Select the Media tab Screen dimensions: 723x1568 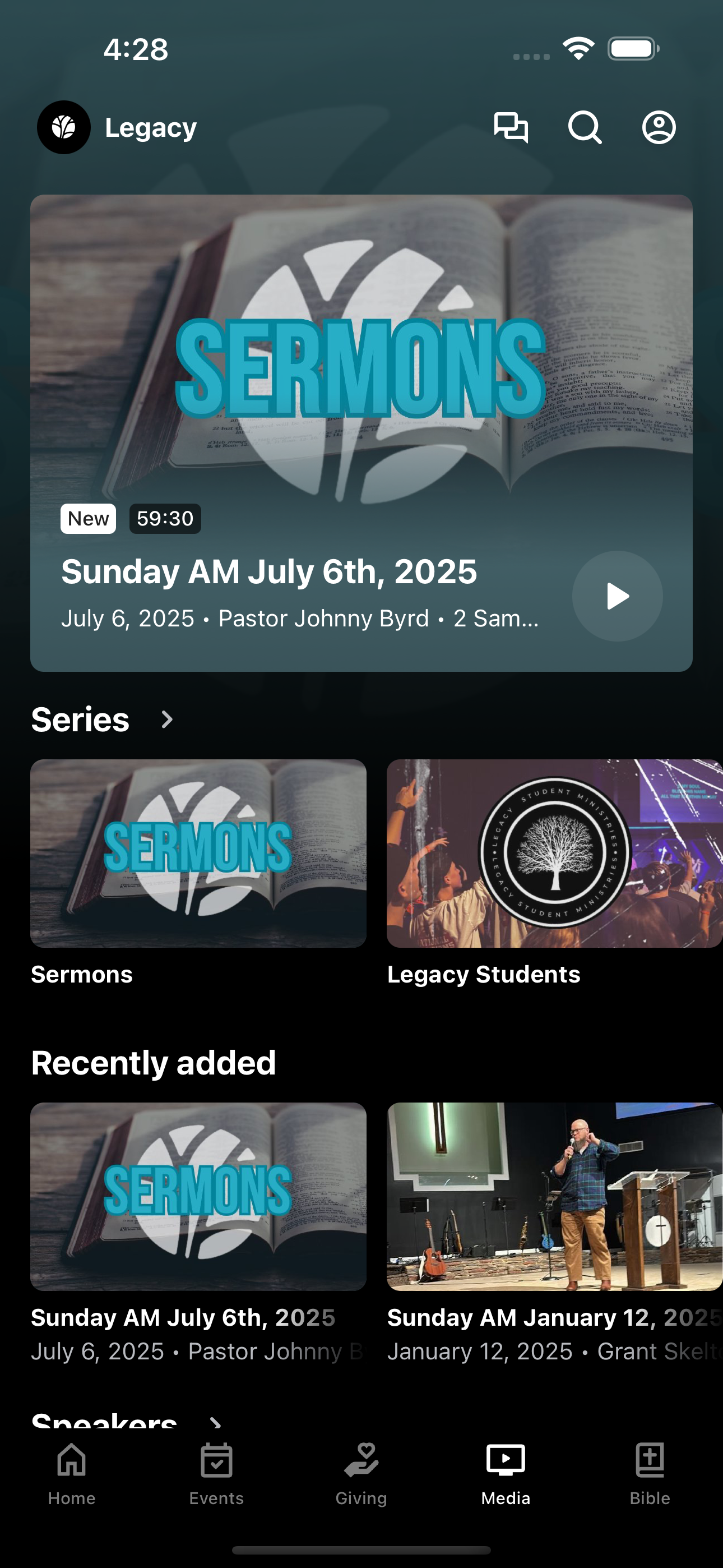tap(506, 1474)
